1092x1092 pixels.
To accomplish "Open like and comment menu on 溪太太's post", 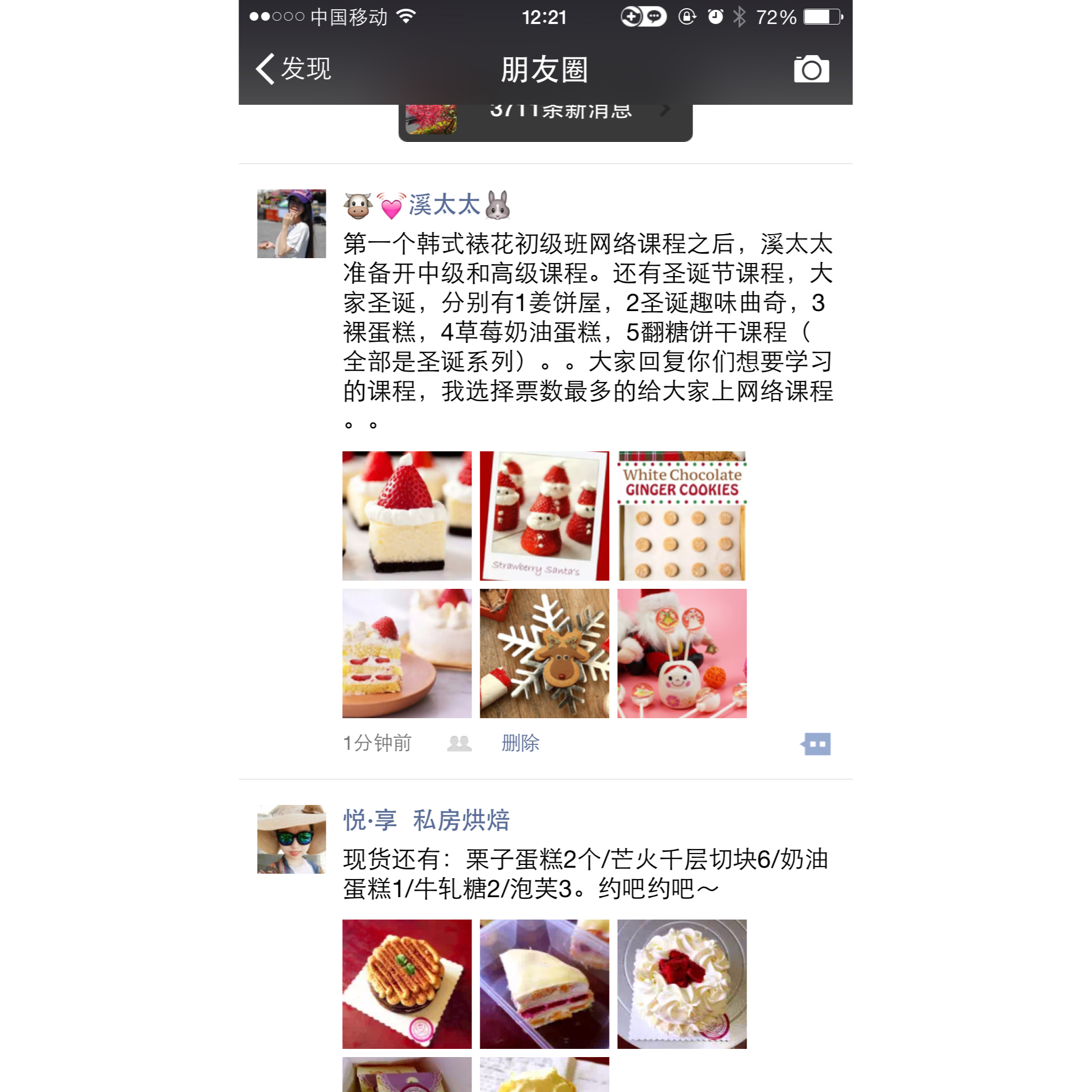I will point(816,743).
